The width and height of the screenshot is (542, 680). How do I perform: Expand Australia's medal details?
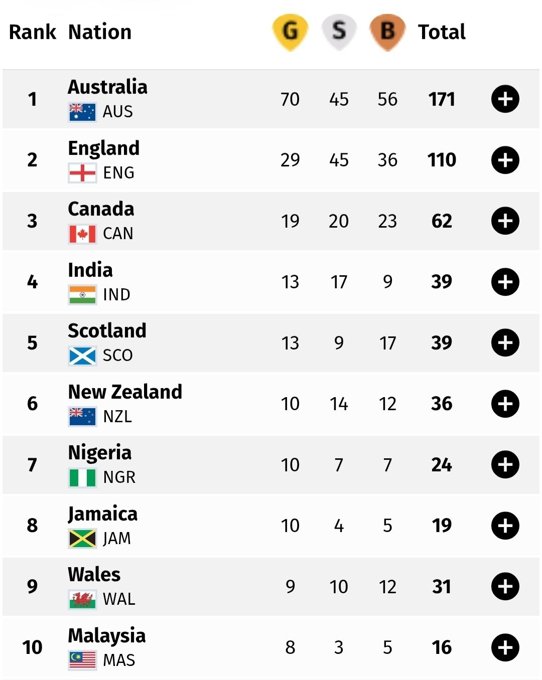click(x=505, y=99)
